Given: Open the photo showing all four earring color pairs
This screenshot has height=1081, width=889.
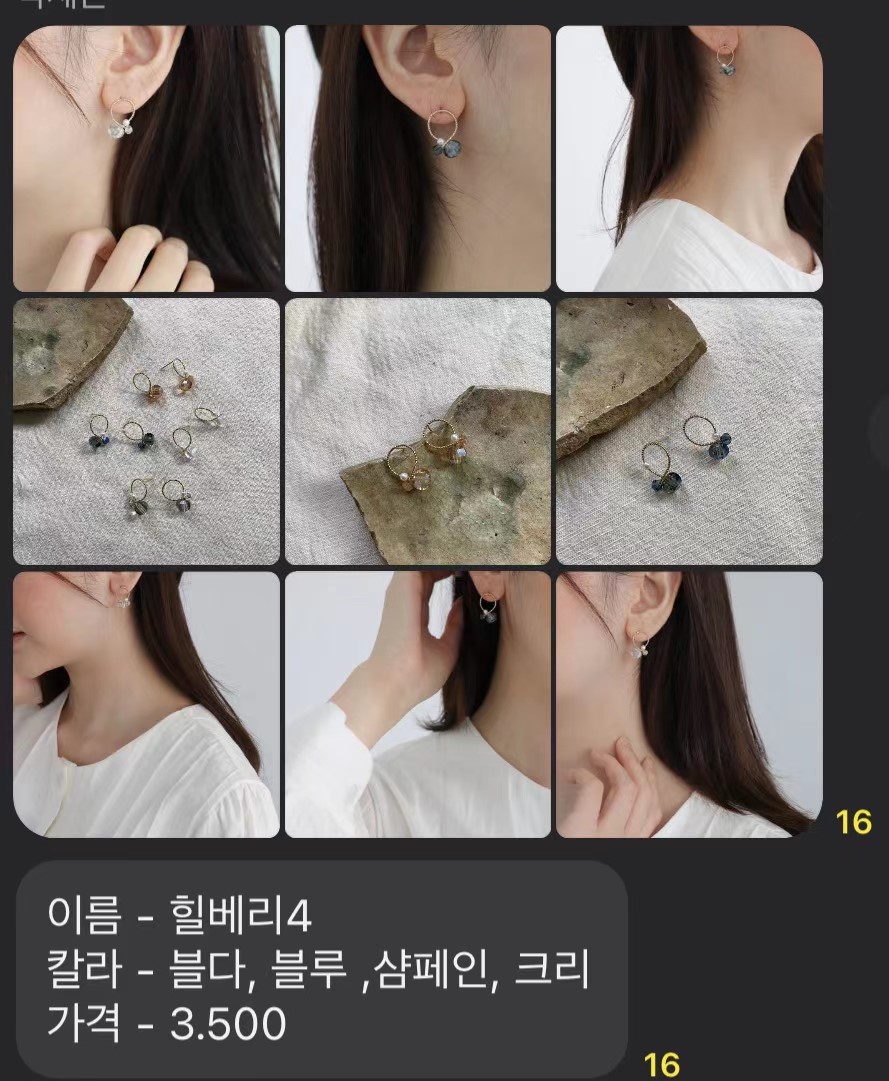Looking at the screenshot, I should coord(146,431).
